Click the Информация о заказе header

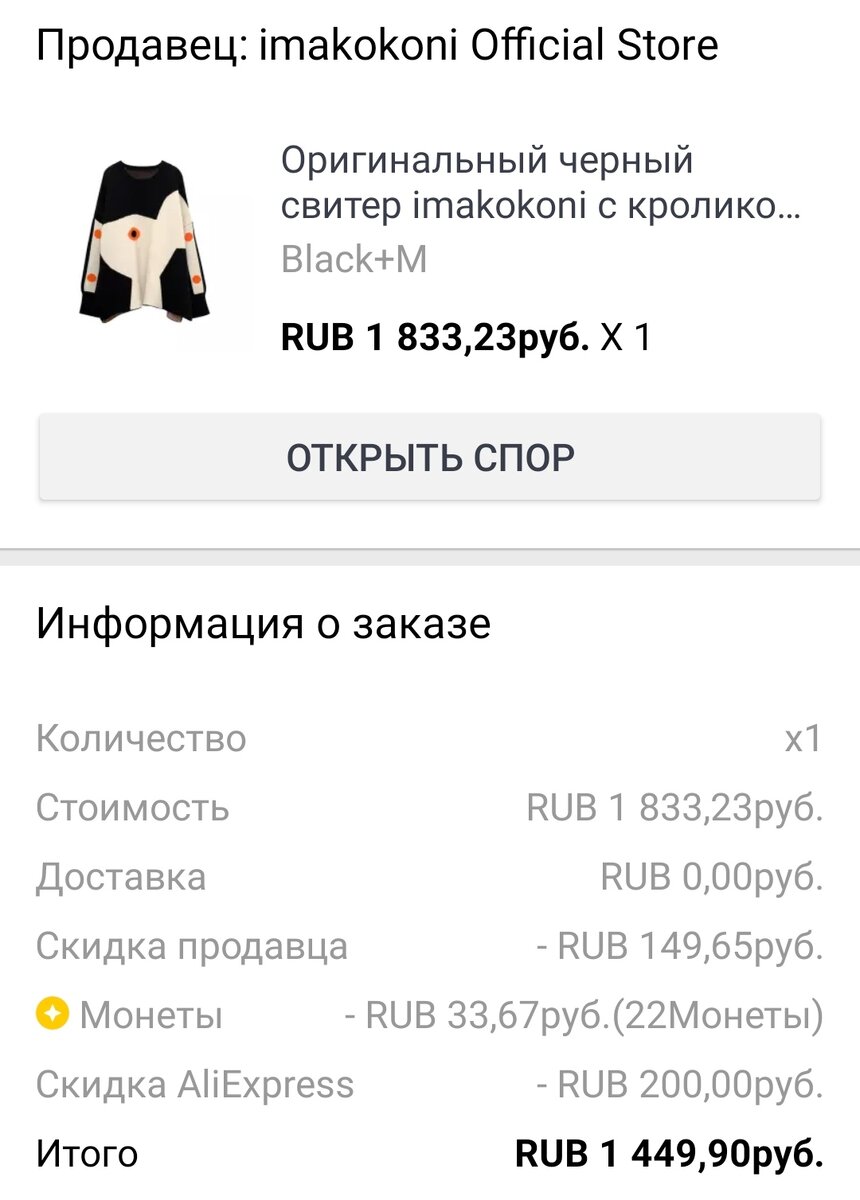[x=260, y=622]
